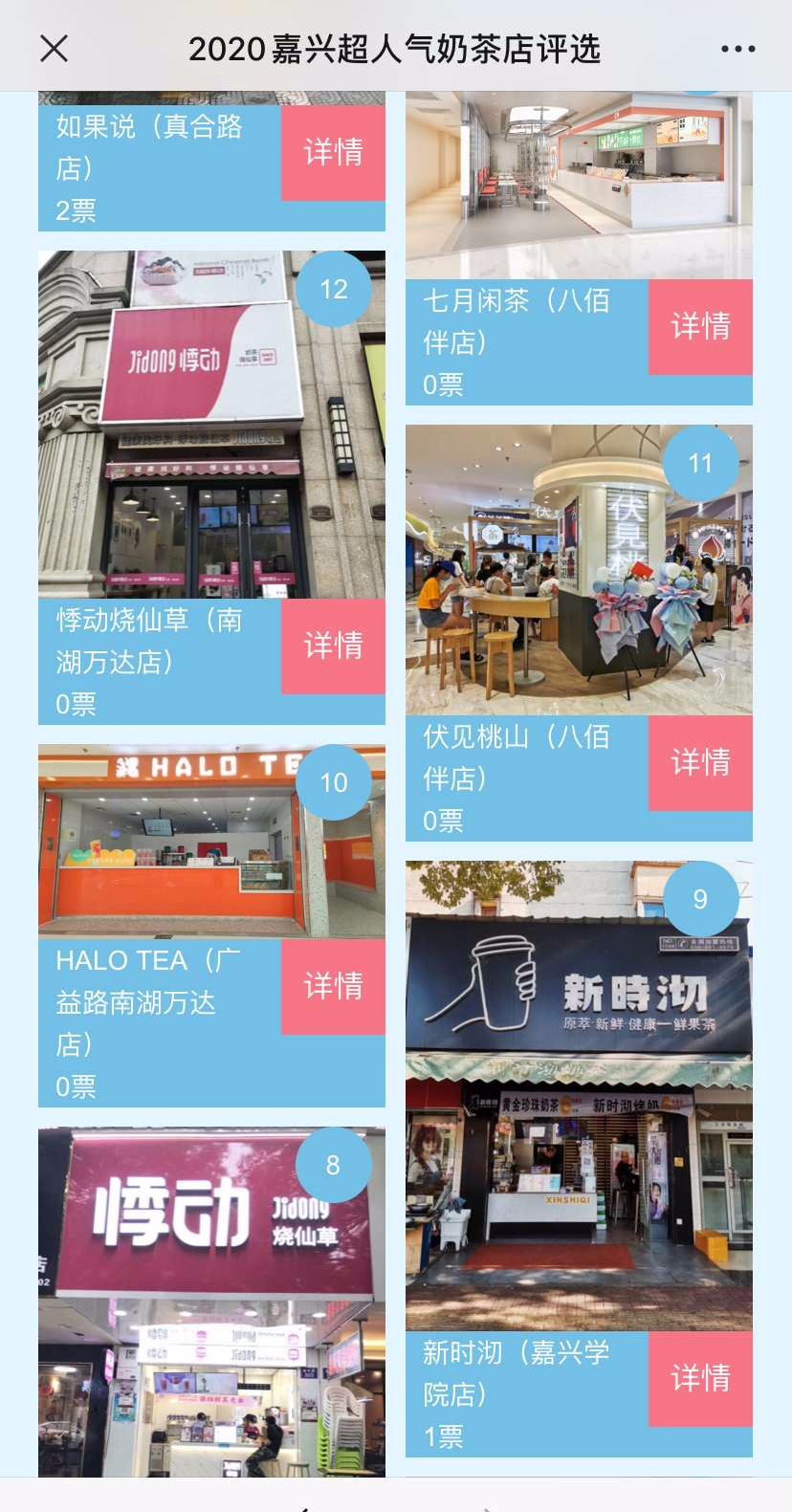Open the three-dot overflow menu

737,49
